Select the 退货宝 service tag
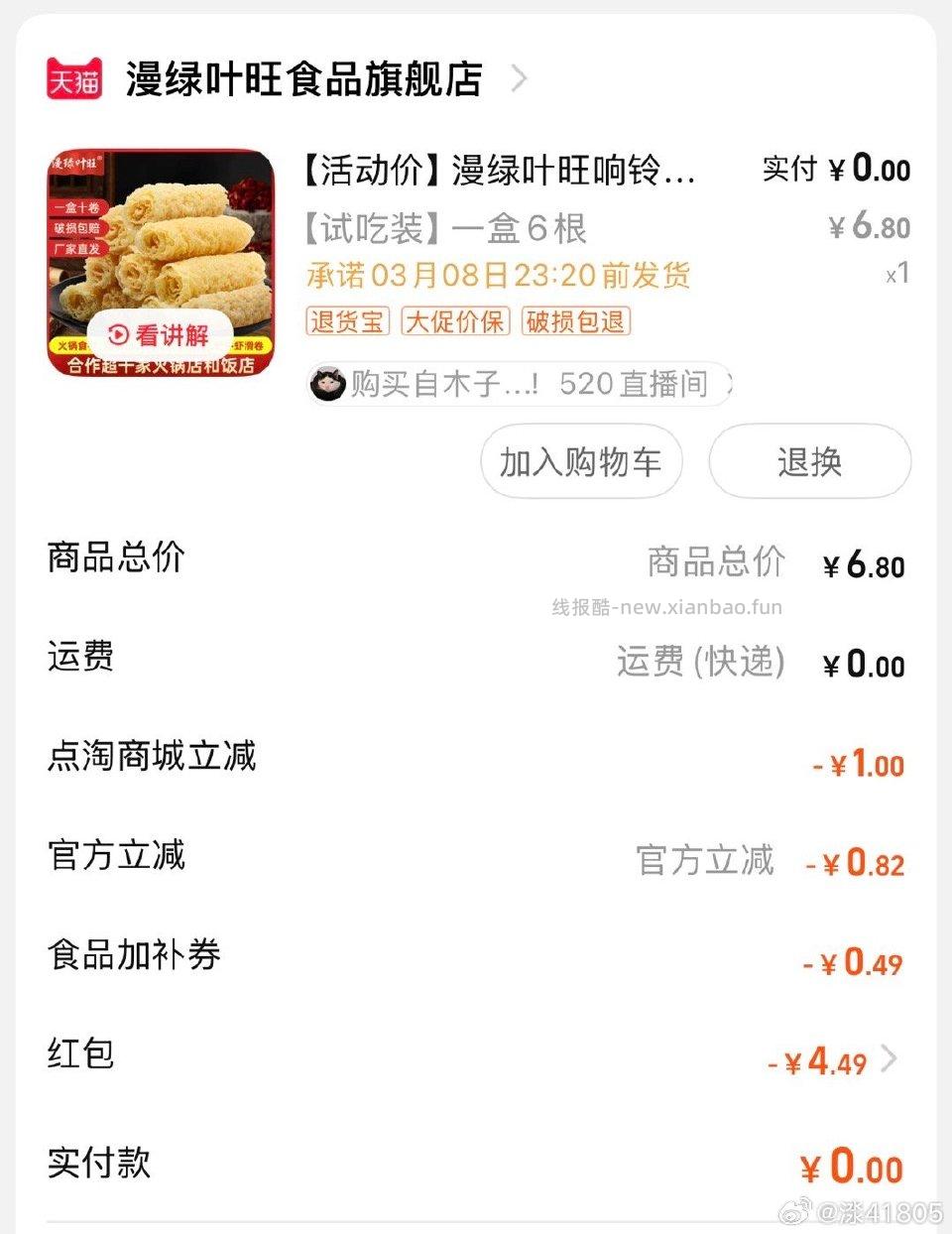The width and height of the screenshot is (952, 1234). pos(346,321)
